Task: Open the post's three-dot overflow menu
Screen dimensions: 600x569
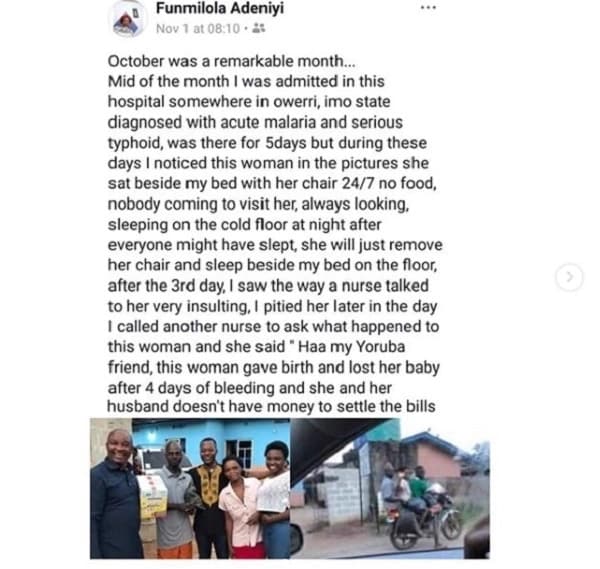Action: pos(428,9)
